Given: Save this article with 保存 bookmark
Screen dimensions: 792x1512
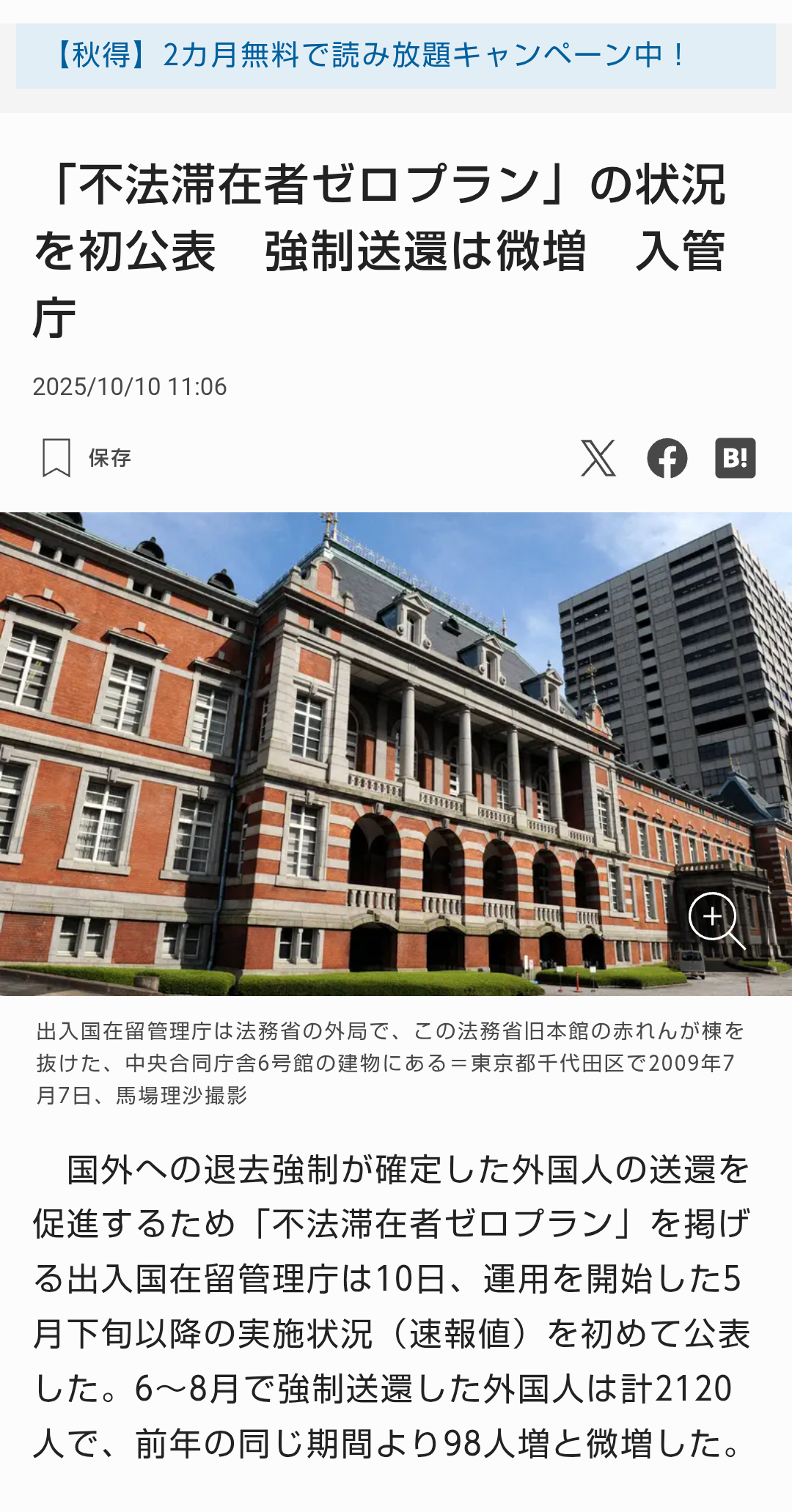Looking at the screenshot, I should click(x=87, y=458).
